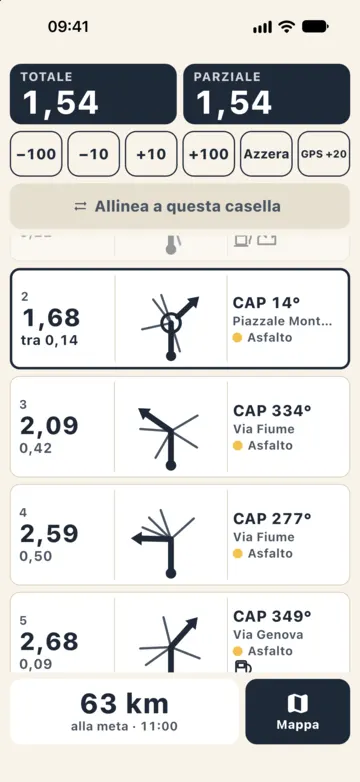360x782 pixels.
Task: Tap the +100 adjustment button
Action: 209,154
